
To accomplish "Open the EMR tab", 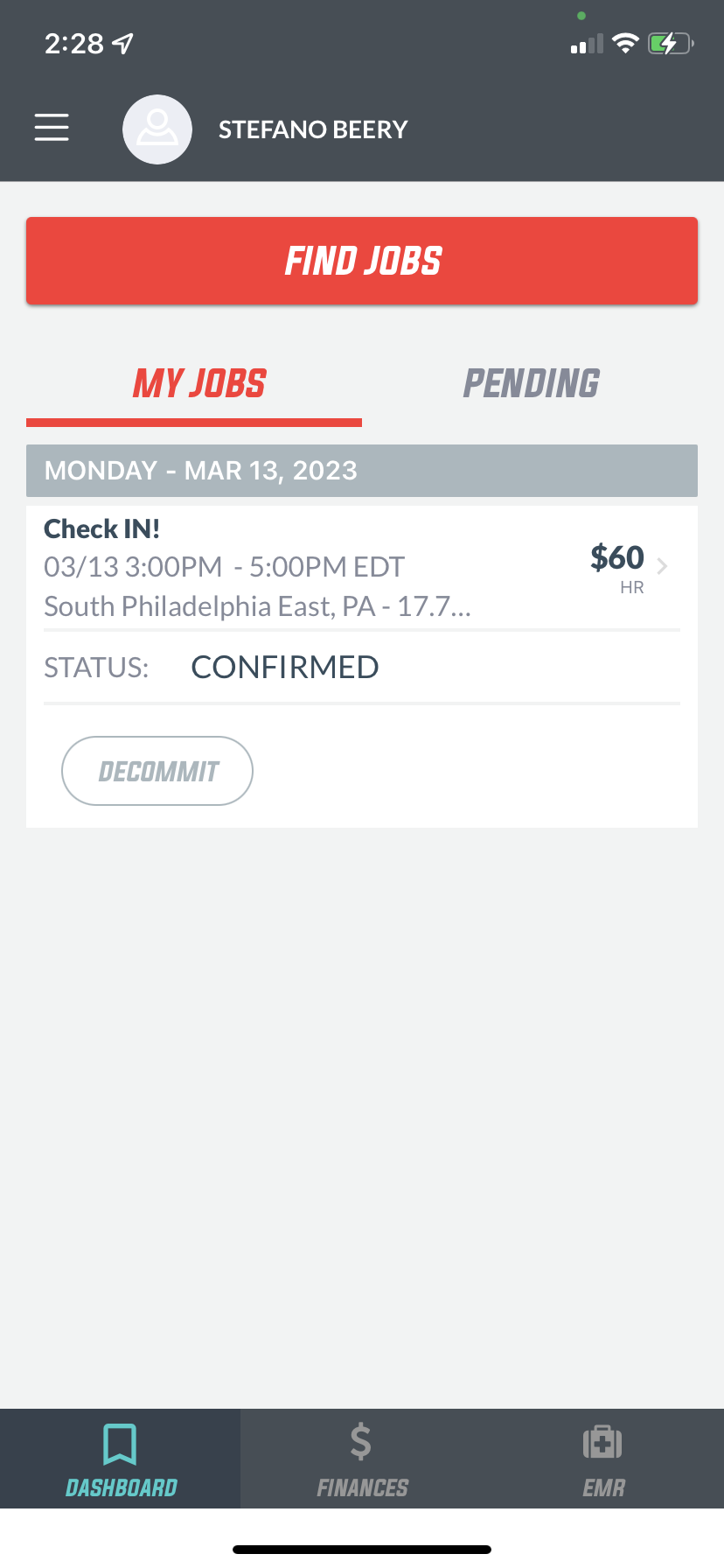I will (603, 1459).
